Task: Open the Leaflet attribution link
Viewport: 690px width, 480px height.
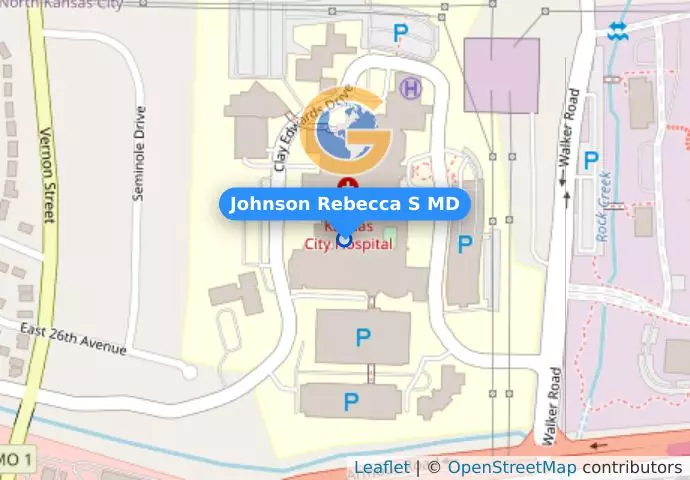Action: click(x=381, y=467)
